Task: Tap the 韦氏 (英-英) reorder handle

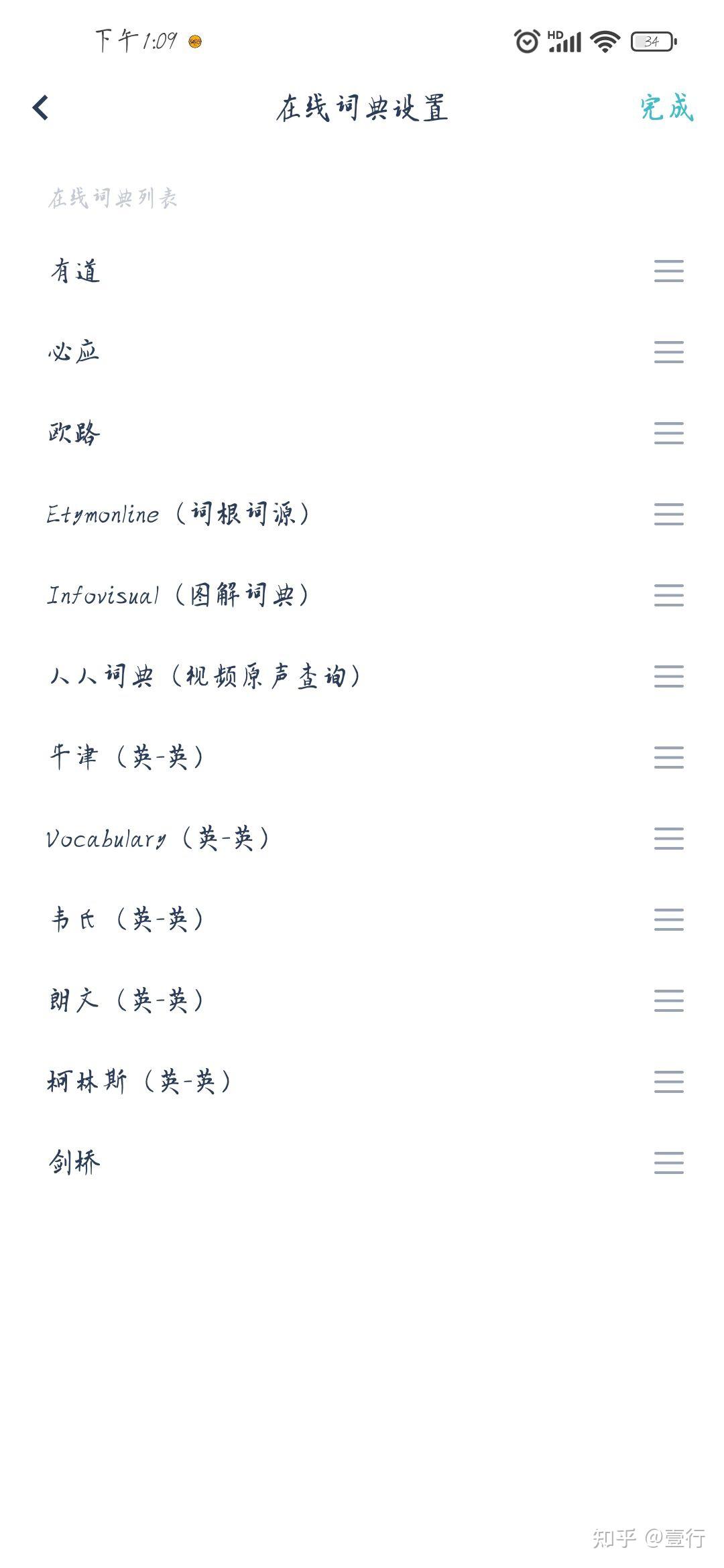Action: [669, 920]
